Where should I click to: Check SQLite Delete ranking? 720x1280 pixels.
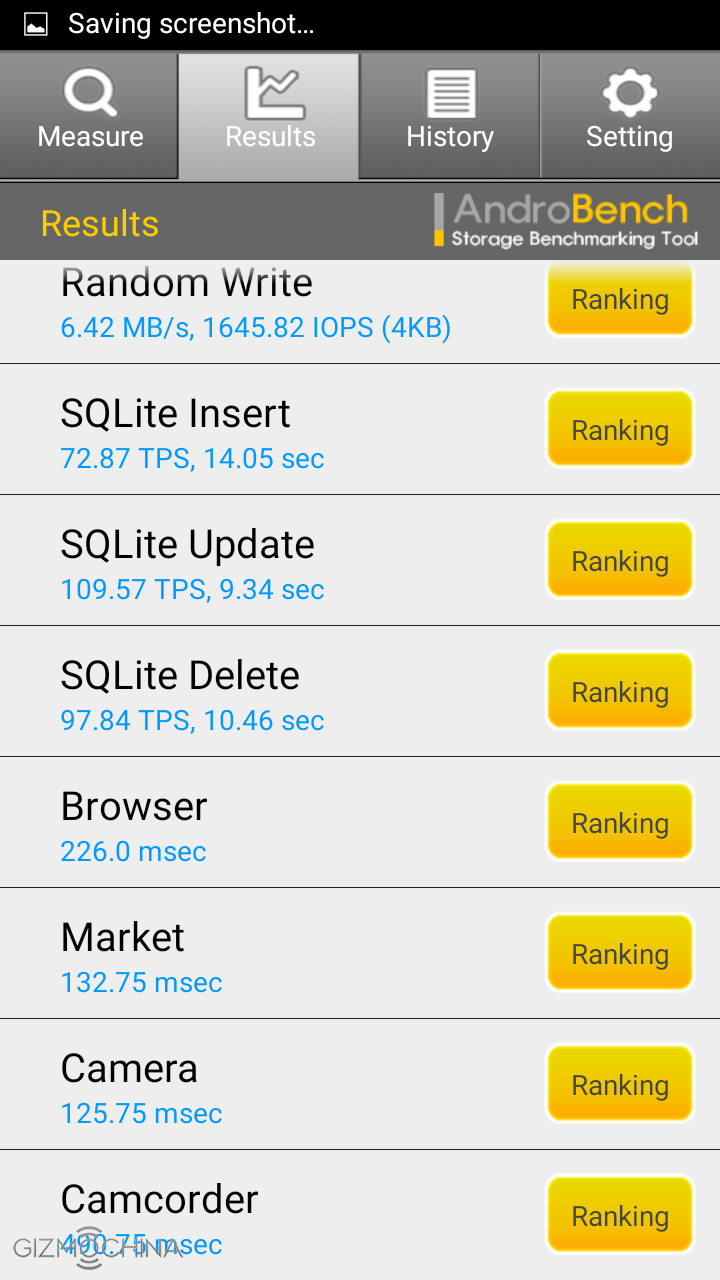(620, 692)
